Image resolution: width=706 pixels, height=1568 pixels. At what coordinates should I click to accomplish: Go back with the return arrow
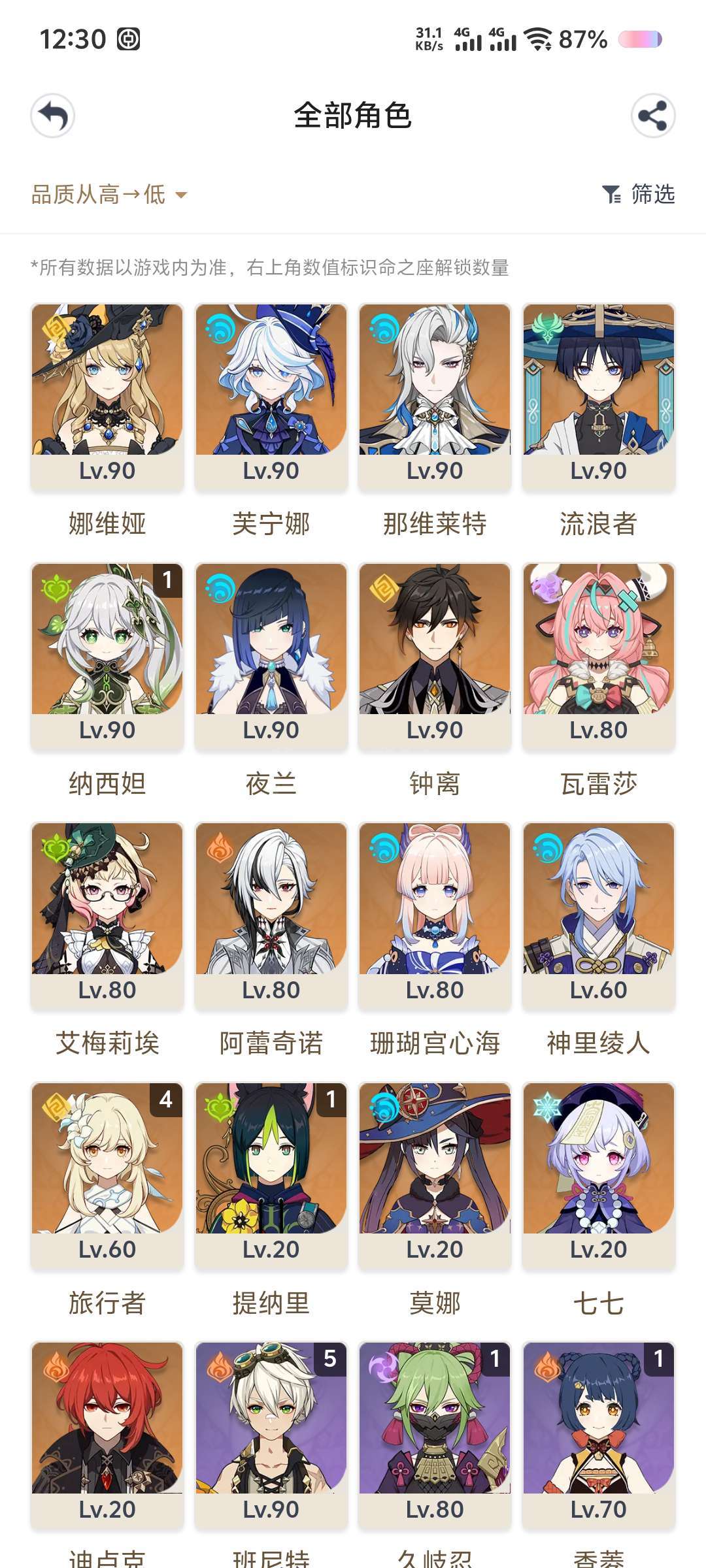tap(52, 116)
